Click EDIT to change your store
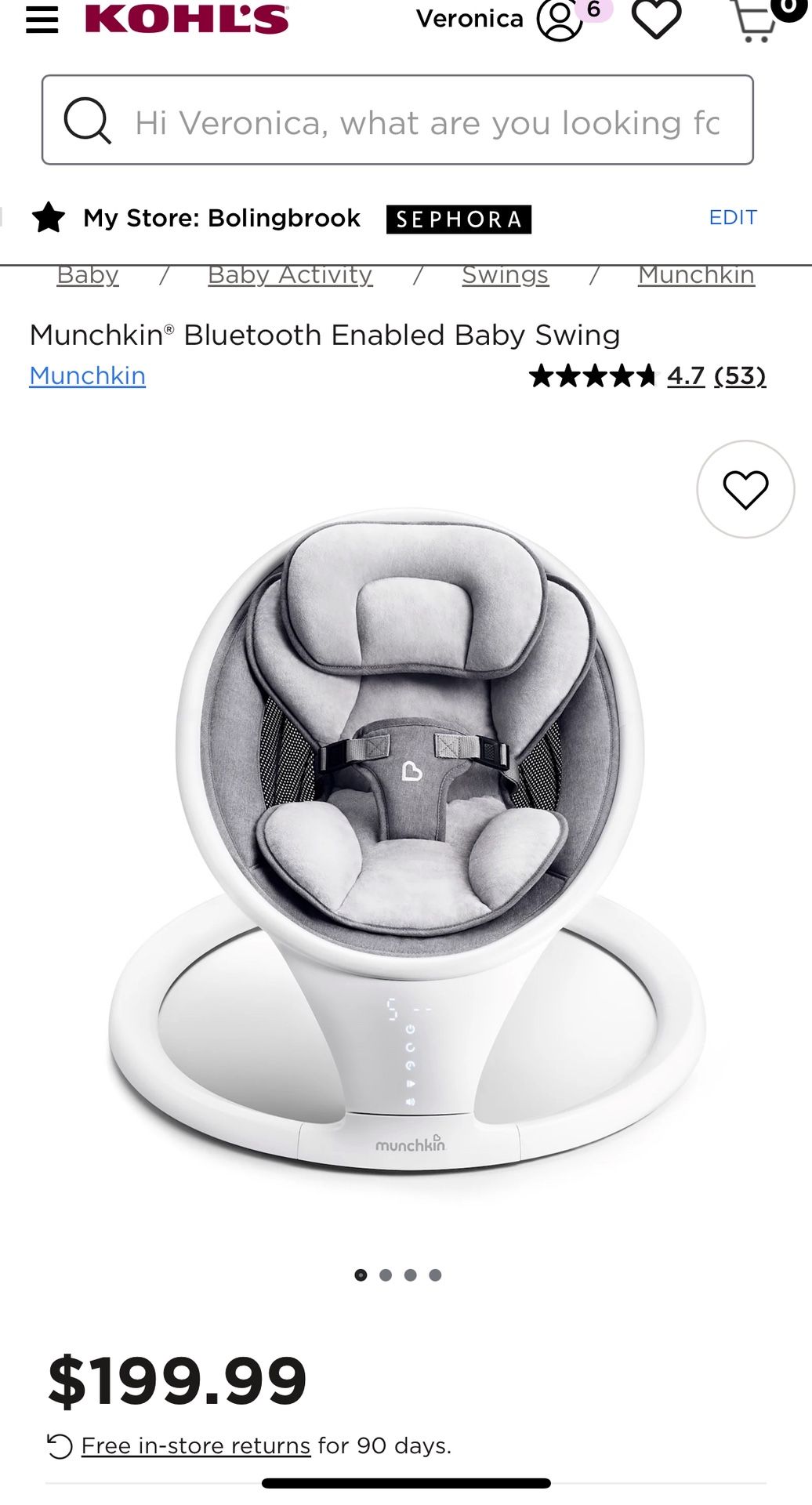812x1505 pixels. (734, 218)
